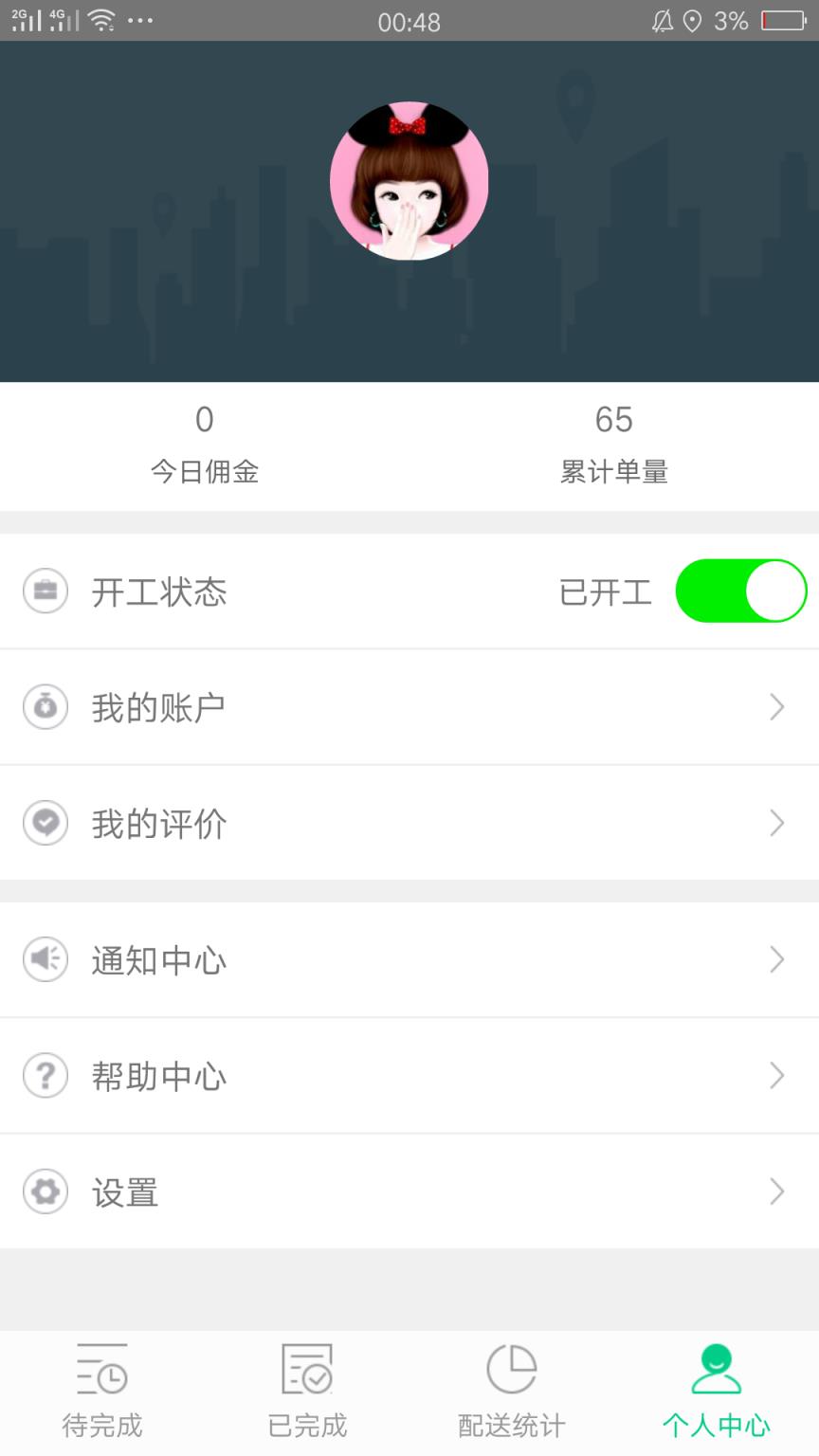Viewport: 819px width, 1456px height.
Task: Expand the 通知中心 row chevron
Action: [x=776, y=959]
